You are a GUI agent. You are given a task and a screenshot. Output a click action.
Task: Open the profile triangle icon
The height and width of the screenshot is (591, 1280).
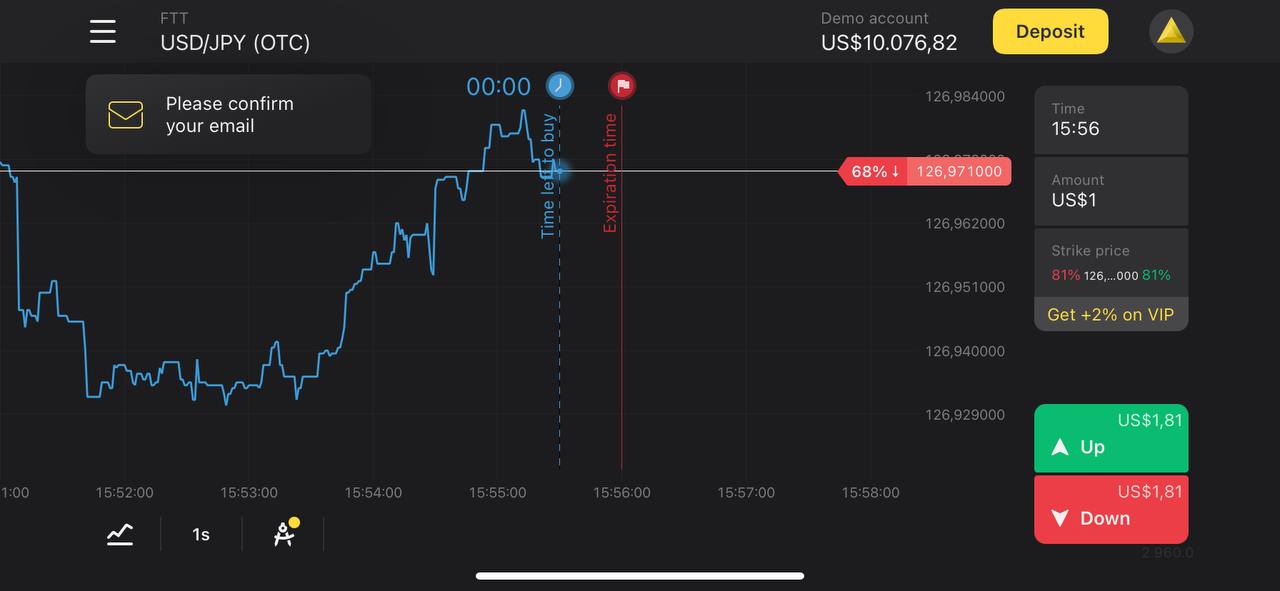coord(1171,32)
